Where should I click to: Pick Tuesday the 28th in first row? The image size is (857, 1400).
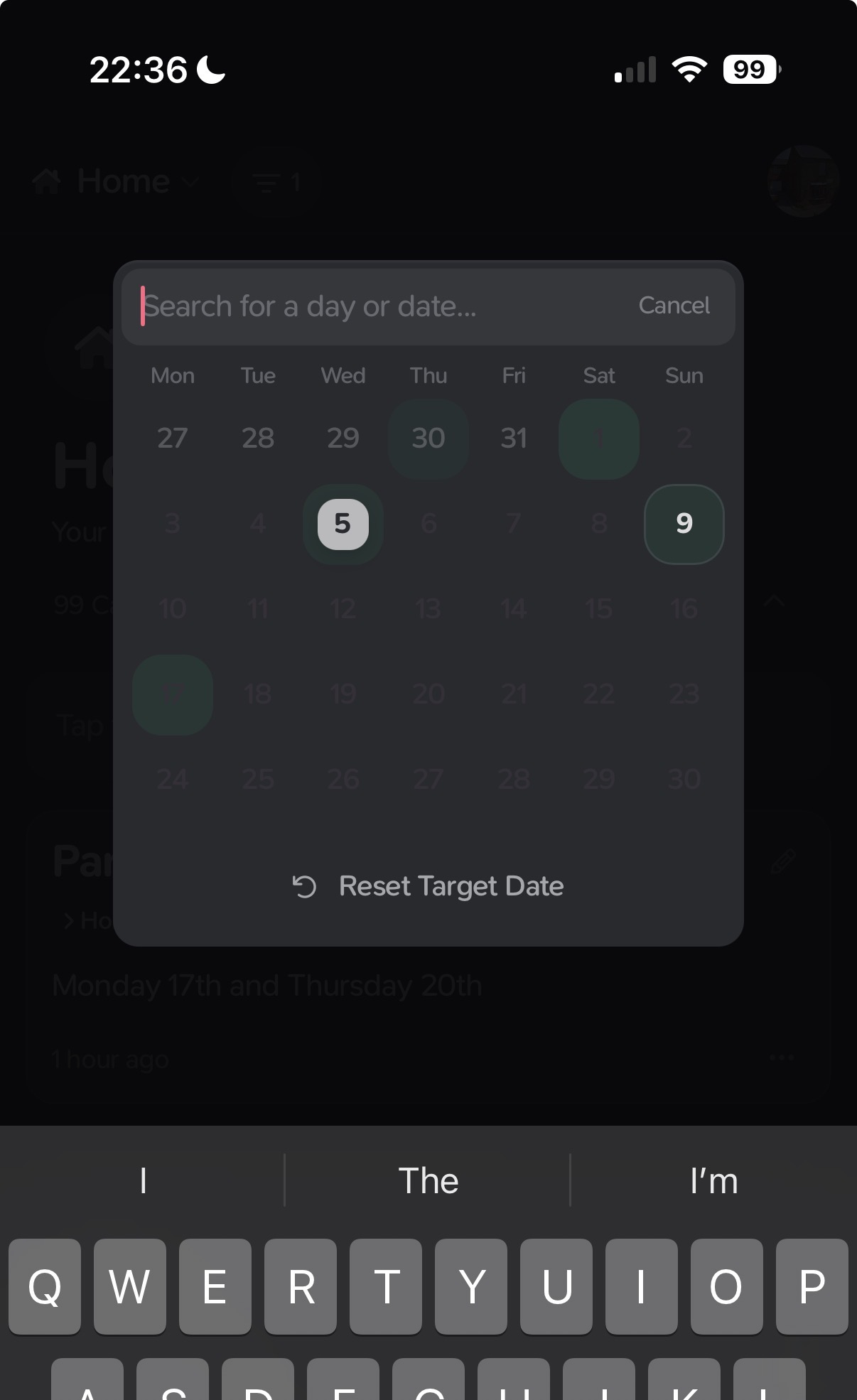coord(258,438)
